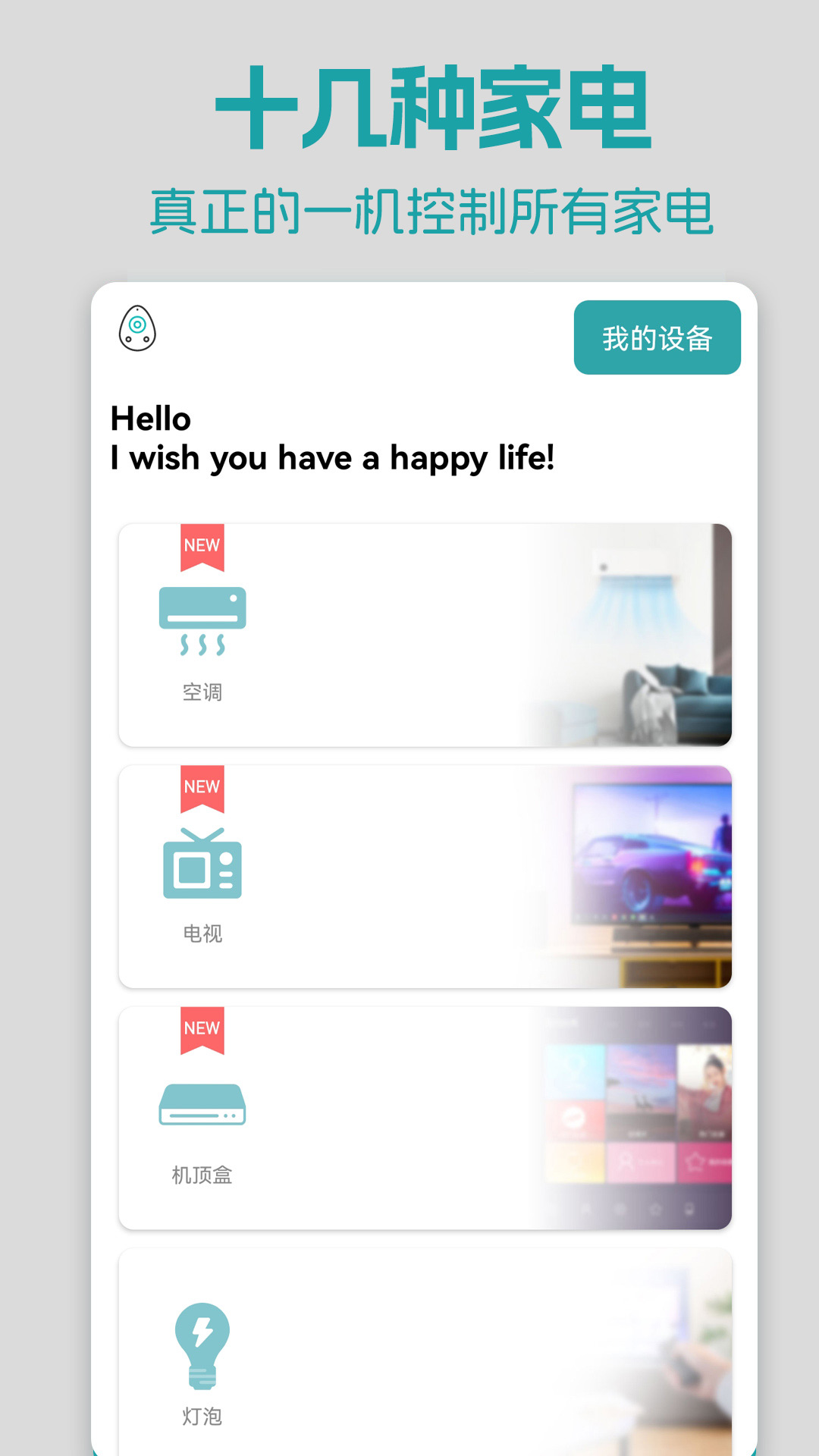Open 我的设备 (My Devices)
819x1456 pixels.
point(658,337)
